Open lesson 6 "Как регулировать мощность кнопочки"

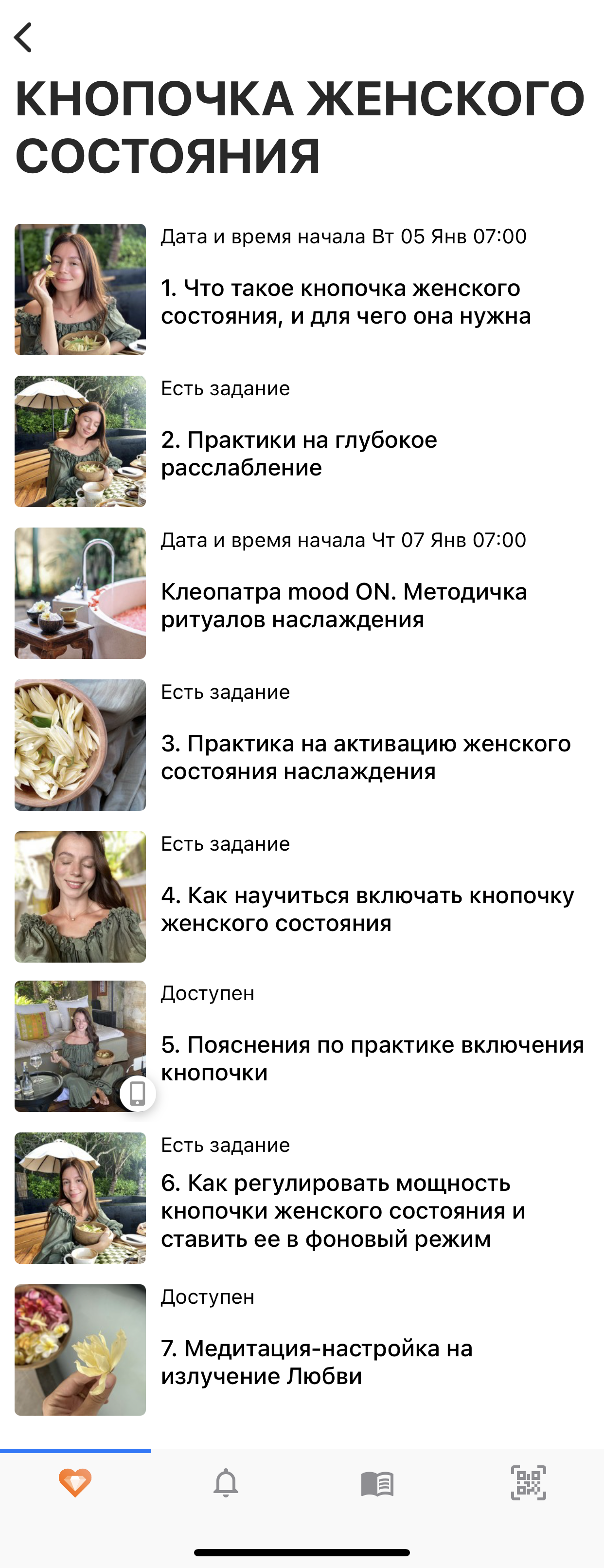click(342, 1210)
